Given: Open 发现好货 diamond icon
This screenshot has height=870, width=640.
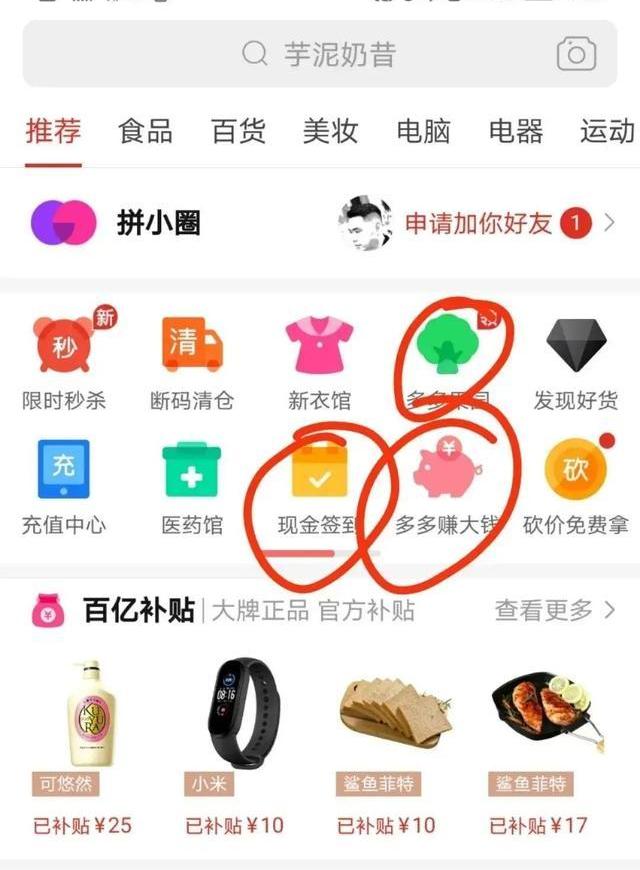Looking at the screenshot, I should [x=576, y=360].
